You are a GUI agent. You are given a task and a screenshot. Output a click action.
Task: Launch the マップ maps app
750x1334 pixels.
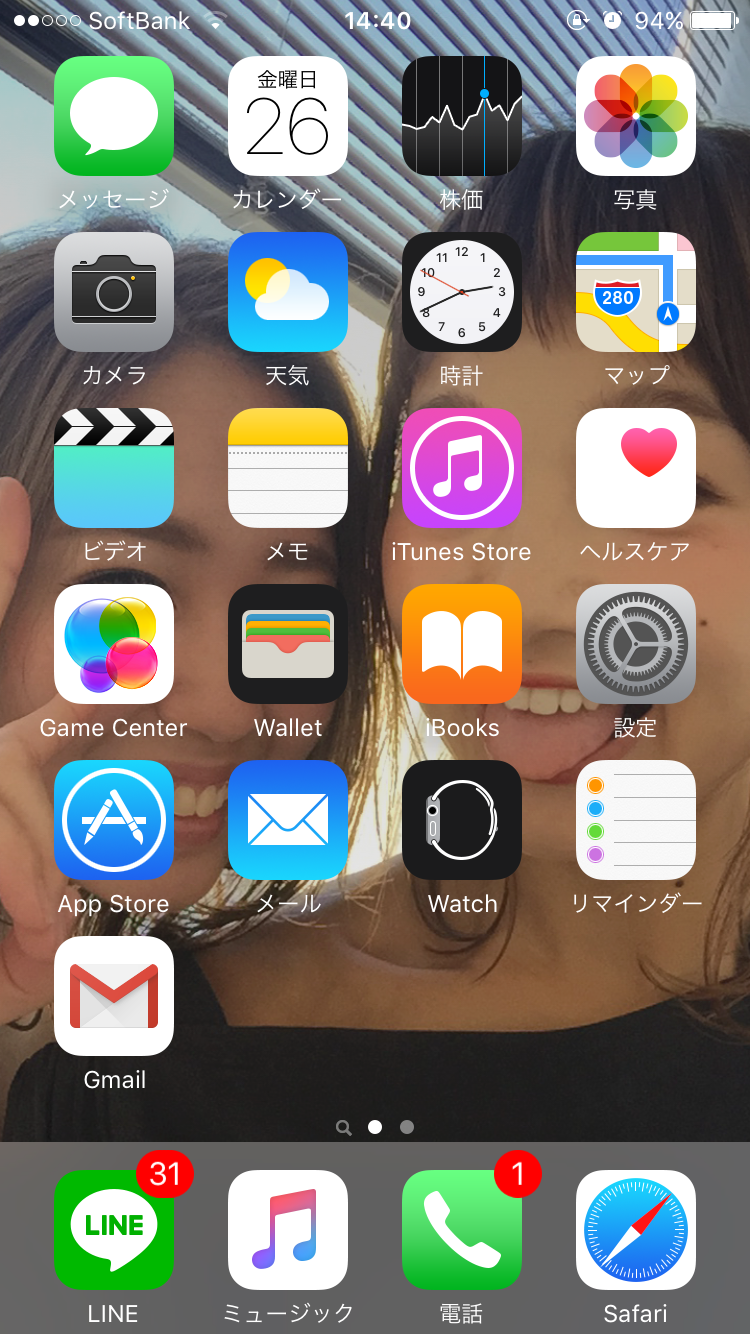click(636, 292)
